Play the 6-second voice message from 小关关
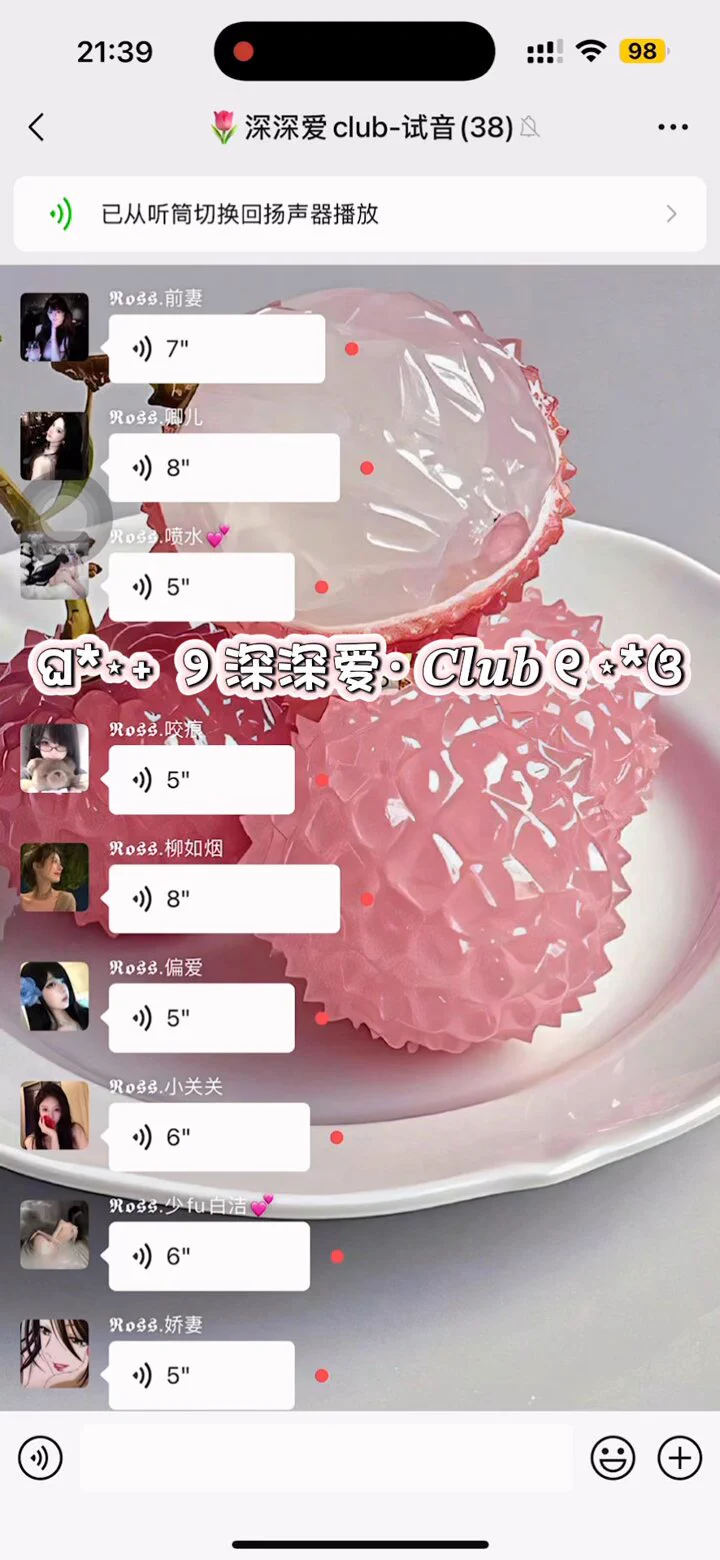 (x=209, y=1137)
